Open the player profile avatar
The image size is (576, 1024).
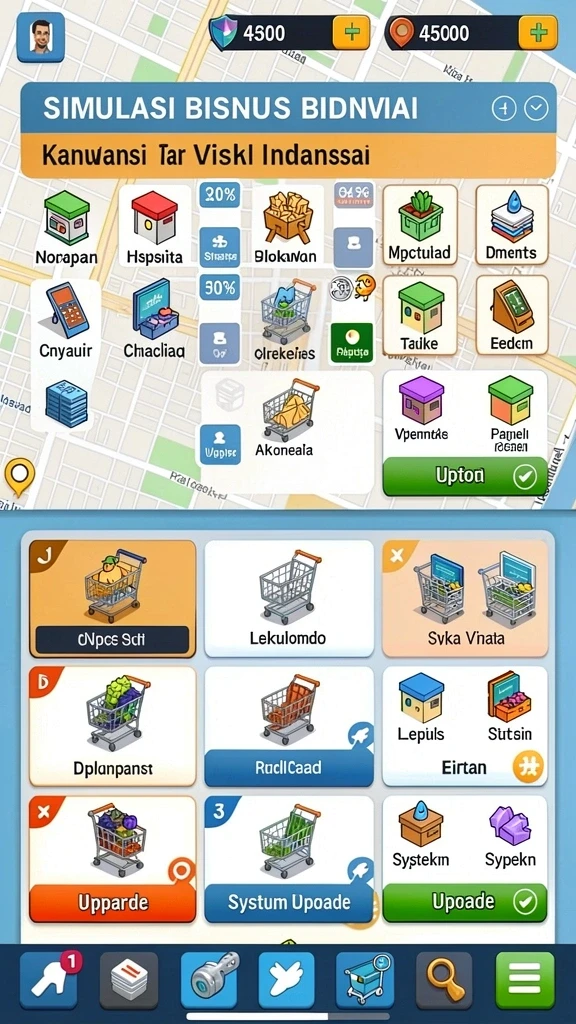tap(40, 37)
